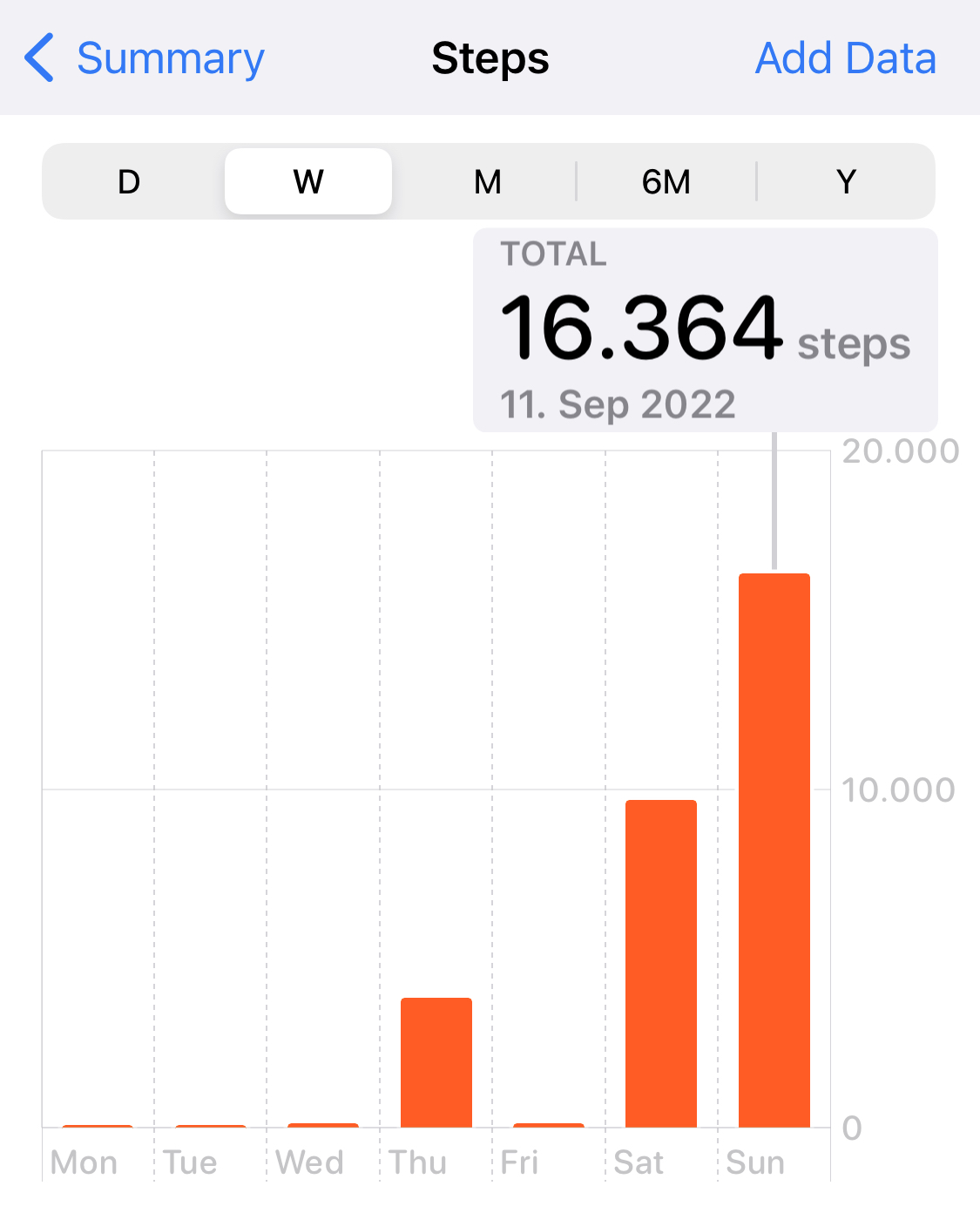Go back to Summary
The height and width of the screenshot is (1213, 980).
145,58
